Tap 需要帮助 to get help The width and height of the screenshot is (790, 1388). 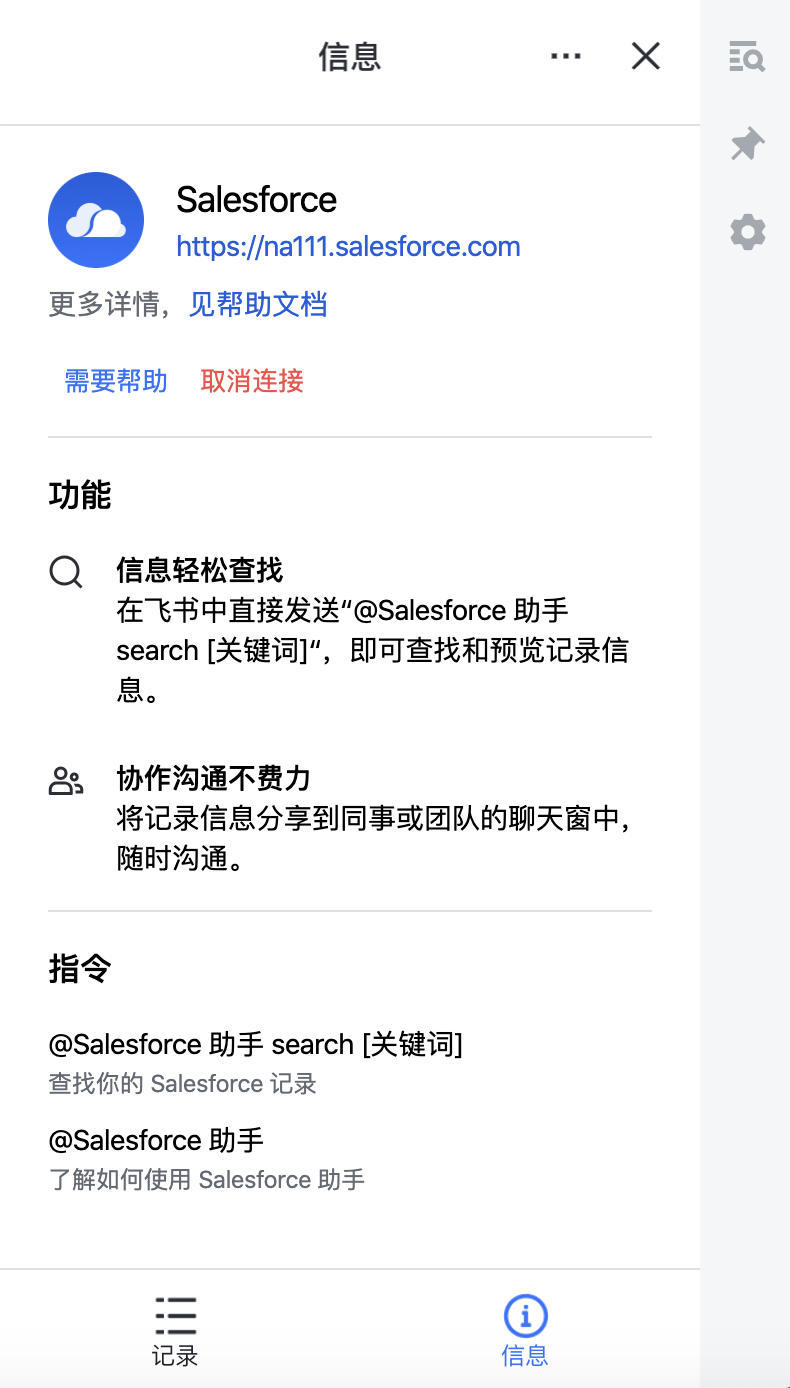(x=116, y=381)
